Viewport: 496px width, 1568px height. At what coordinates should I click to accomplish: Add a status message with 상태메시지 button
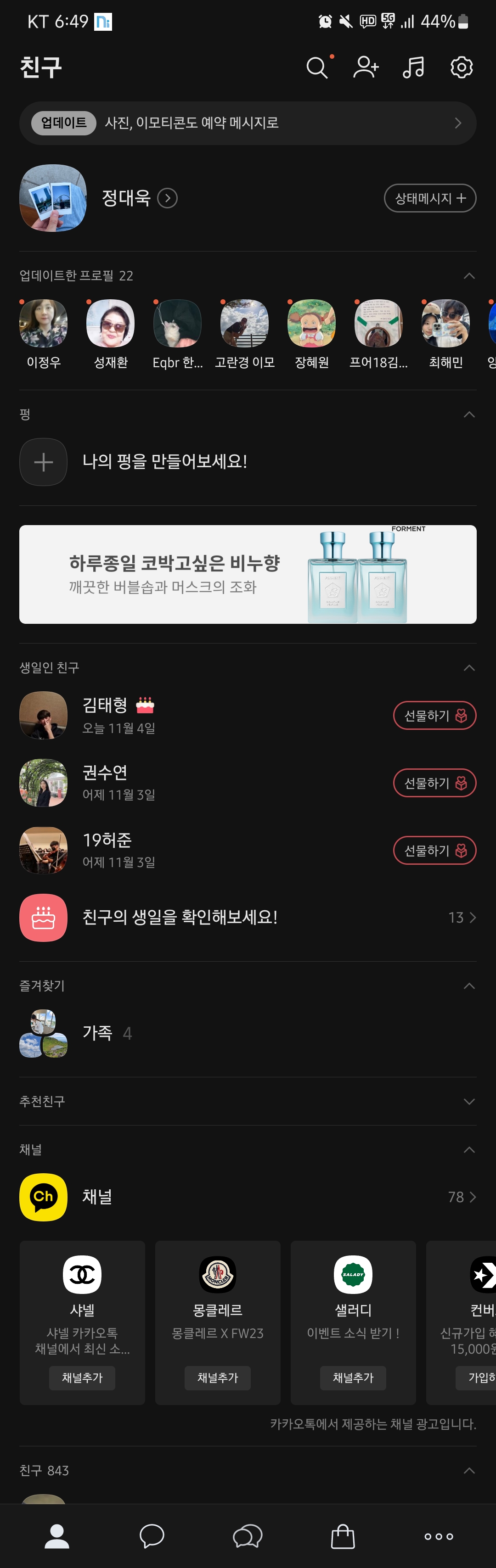point(429,198)
